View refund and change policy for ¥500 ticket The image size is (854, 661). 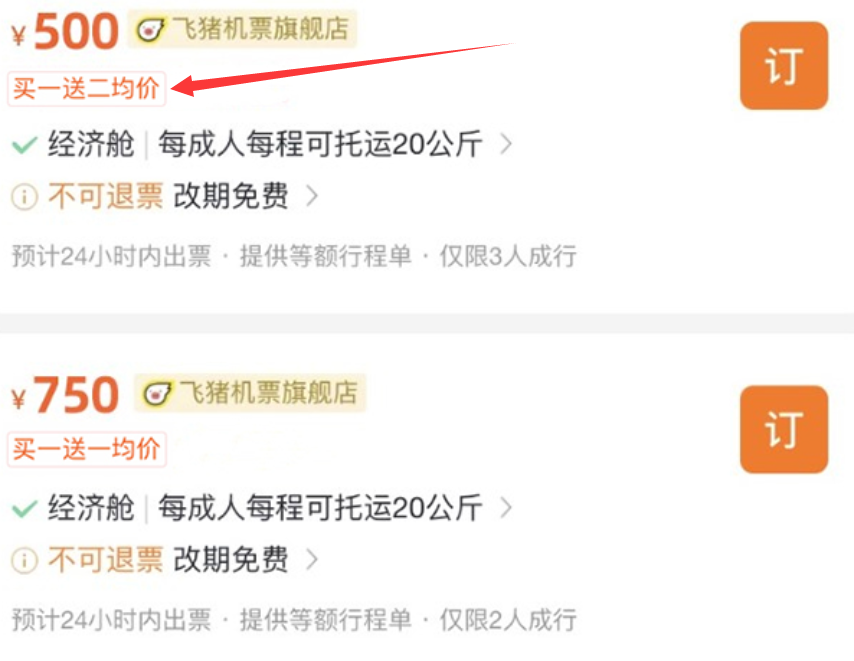[x=311, y=196]
